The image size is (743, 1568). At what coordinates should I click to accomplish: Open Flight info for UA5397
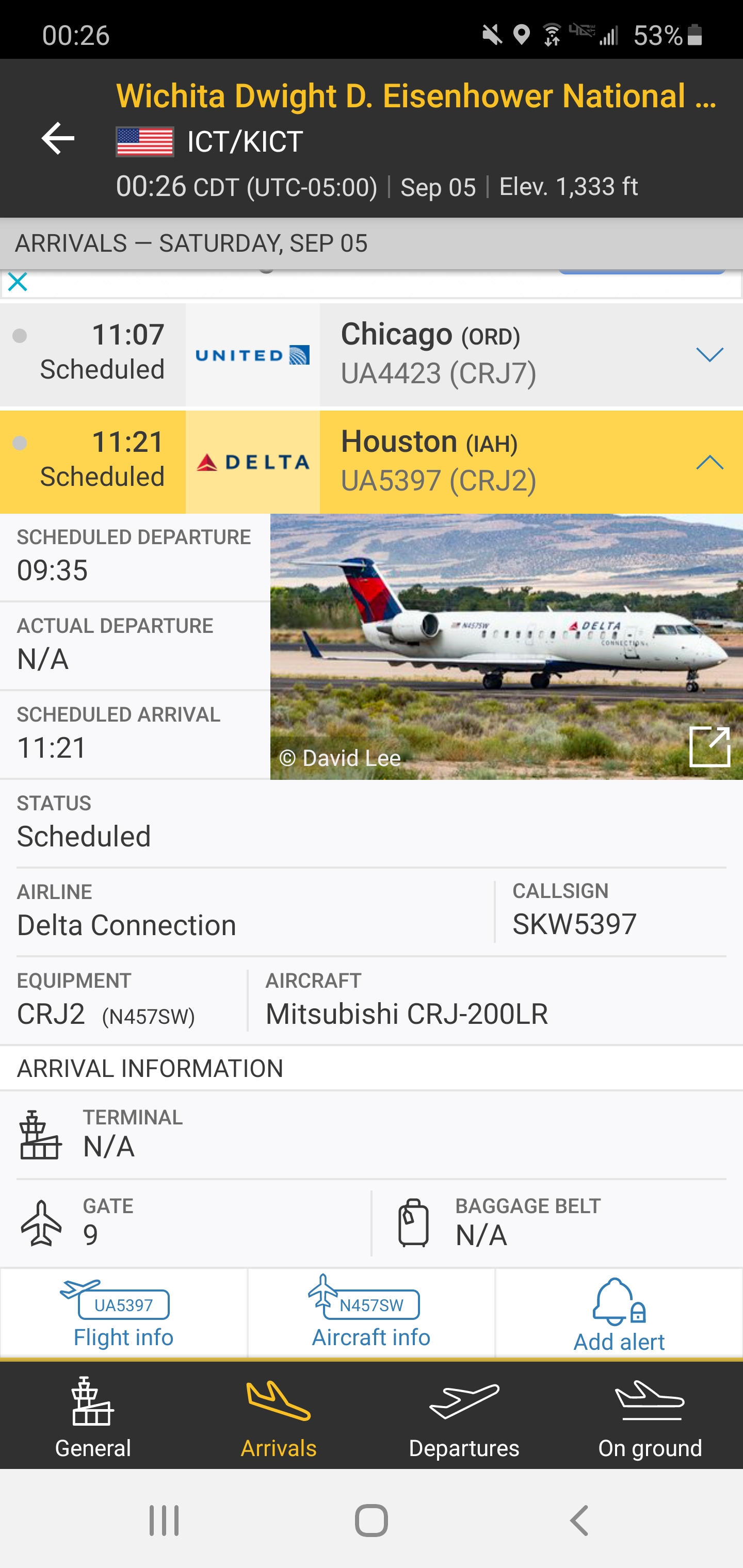pos(124,1314)
